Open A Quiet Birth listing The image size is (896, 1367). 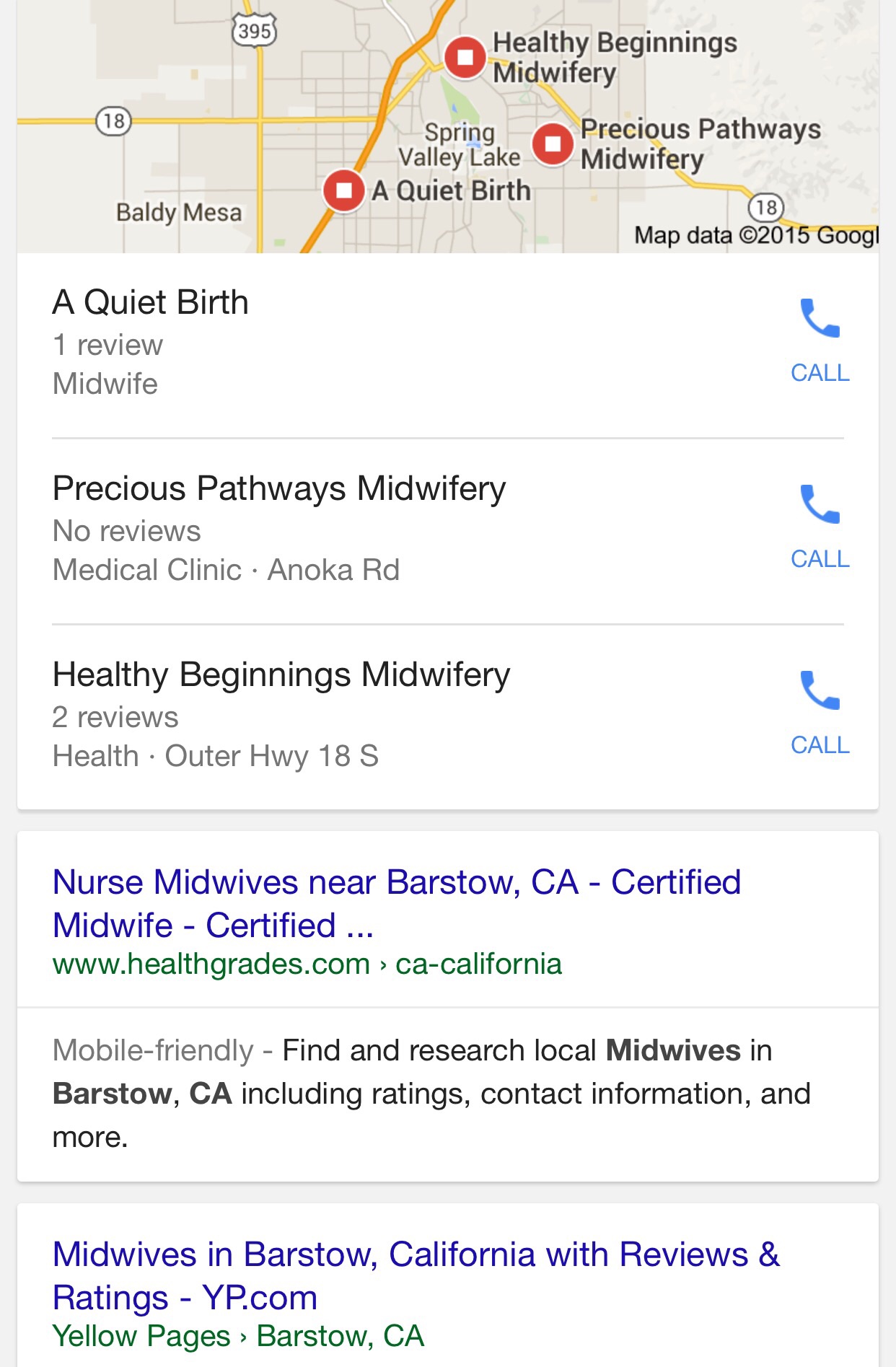tap(151, 302)
